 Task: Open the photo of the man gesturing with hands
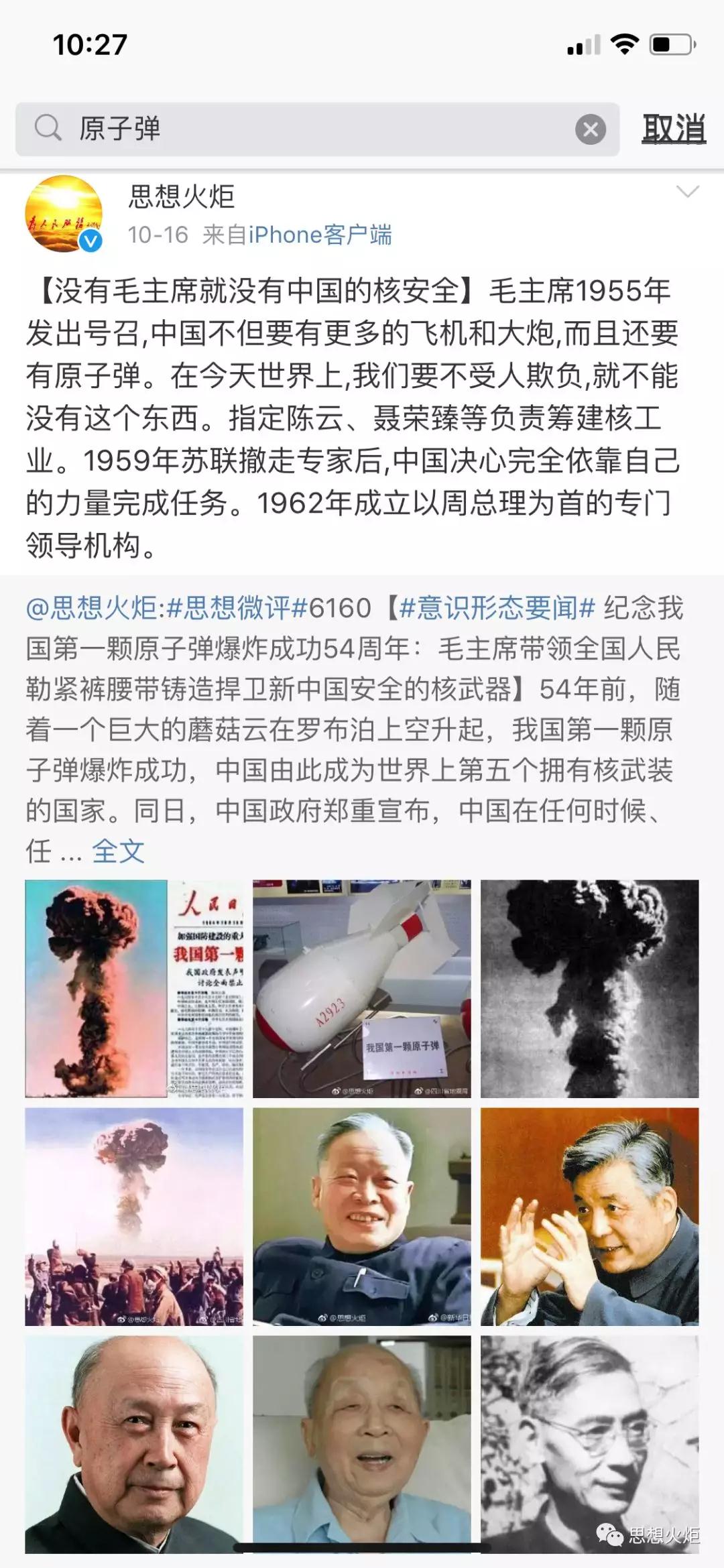tap(589, 1216)
